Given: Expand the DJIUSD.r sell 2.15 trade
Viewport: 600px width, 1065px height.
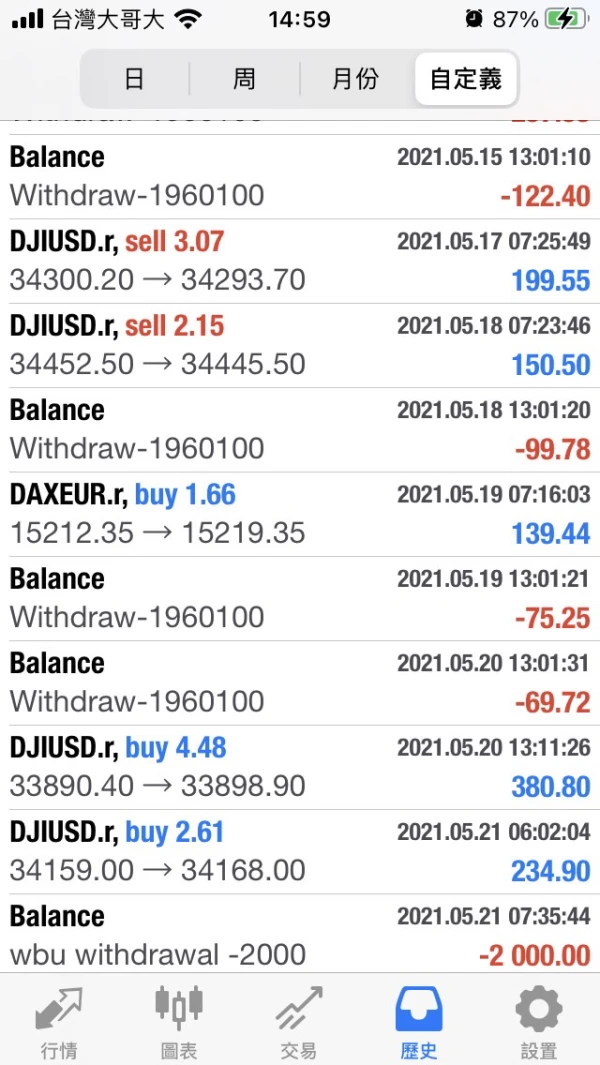Looking at the screenshot, I should pyautogui.click(x=300, y=346).
